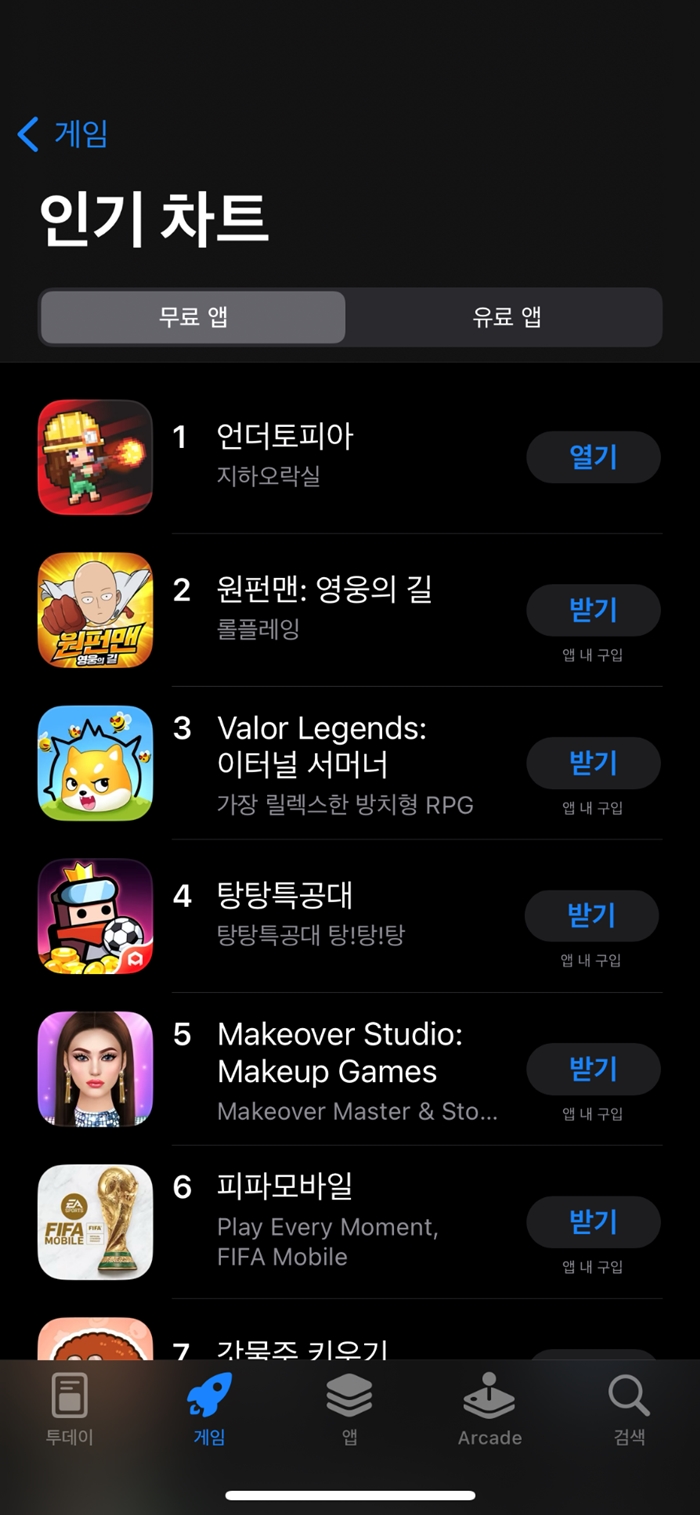Open the 검색 tab
Screen dimensions: 700x1515
pyautogui.click(x=629, y=1410)
